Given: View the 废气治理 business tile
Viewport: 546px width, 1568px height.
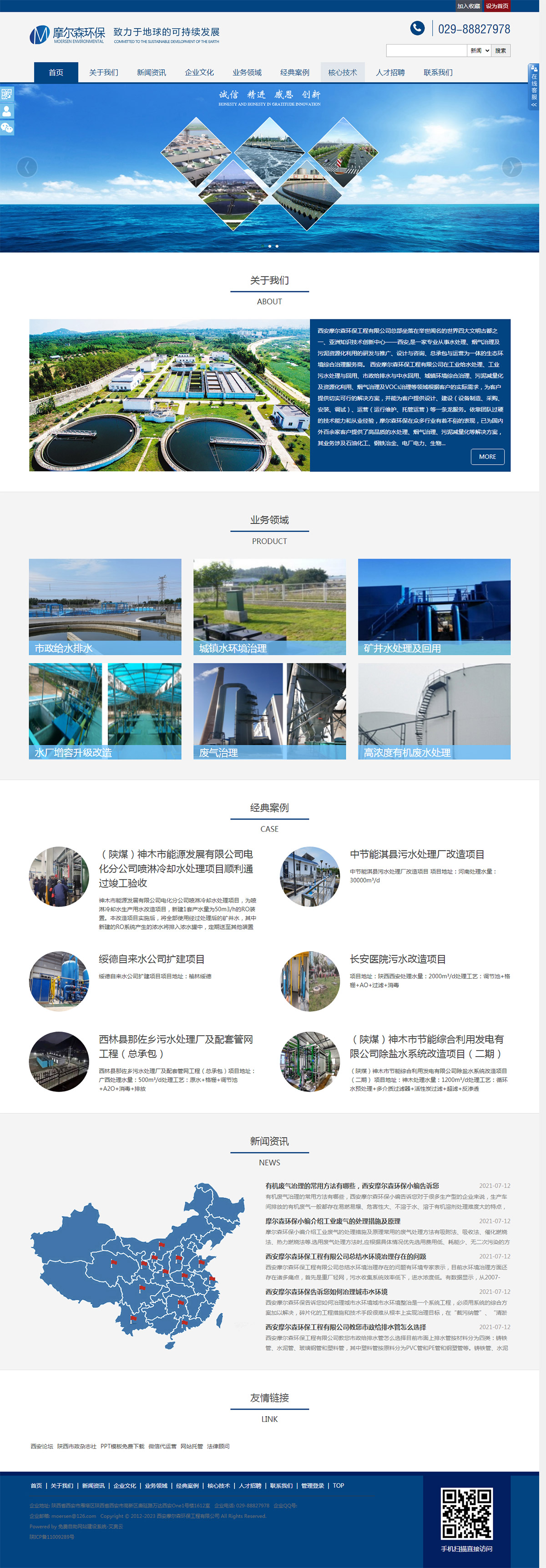Looking at the screenshot, I should (269, 710).
